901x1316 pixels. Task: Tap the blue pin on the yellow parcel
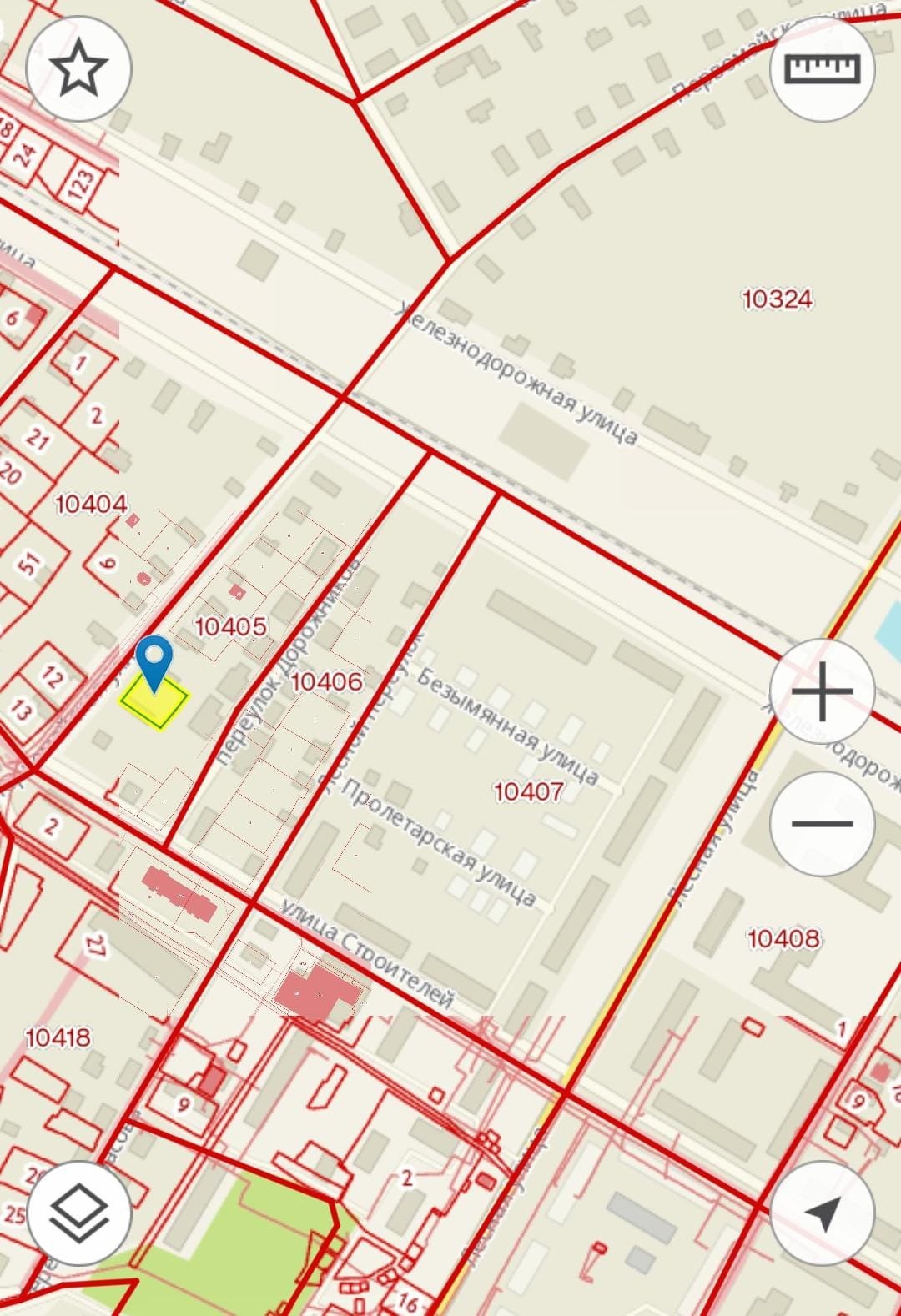154,661
